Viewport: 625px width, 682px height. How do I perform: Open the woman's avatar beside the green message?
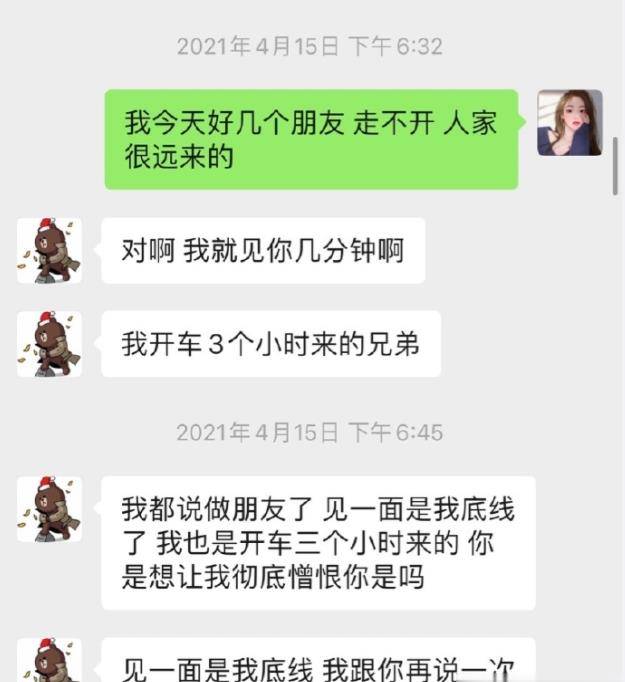click(x=569, y=122)
